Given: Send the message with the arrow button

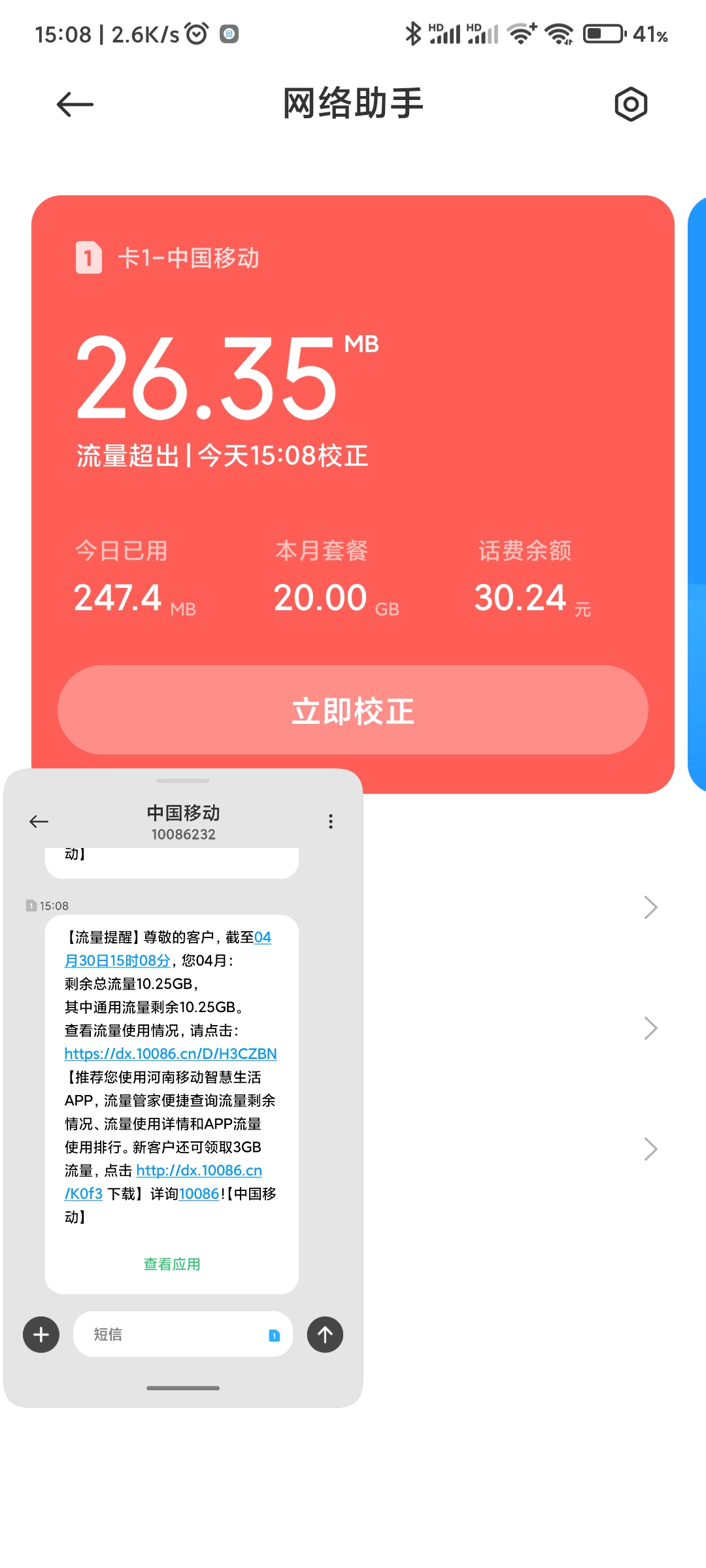Looking at the screenshot, I should pos(325,1334).
